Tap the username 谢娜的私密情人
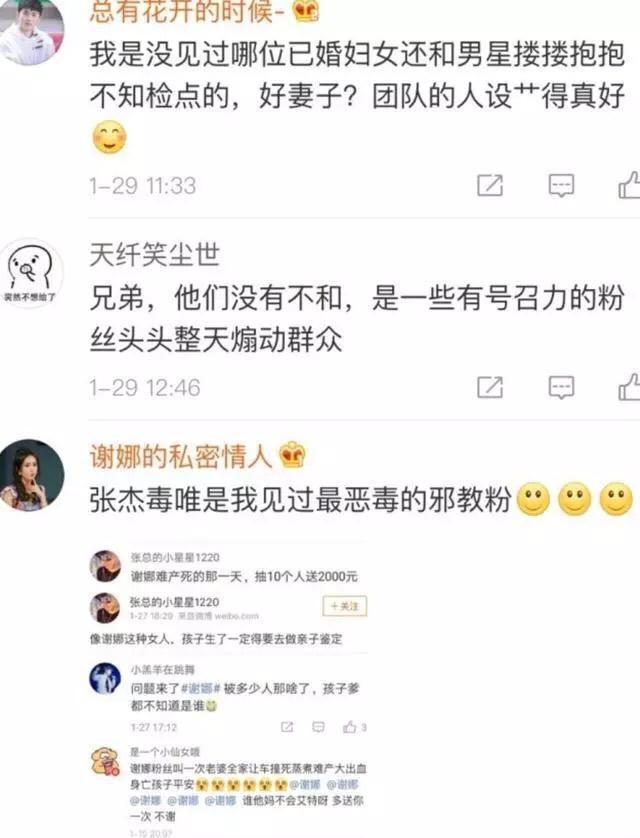 coord(180,456)
